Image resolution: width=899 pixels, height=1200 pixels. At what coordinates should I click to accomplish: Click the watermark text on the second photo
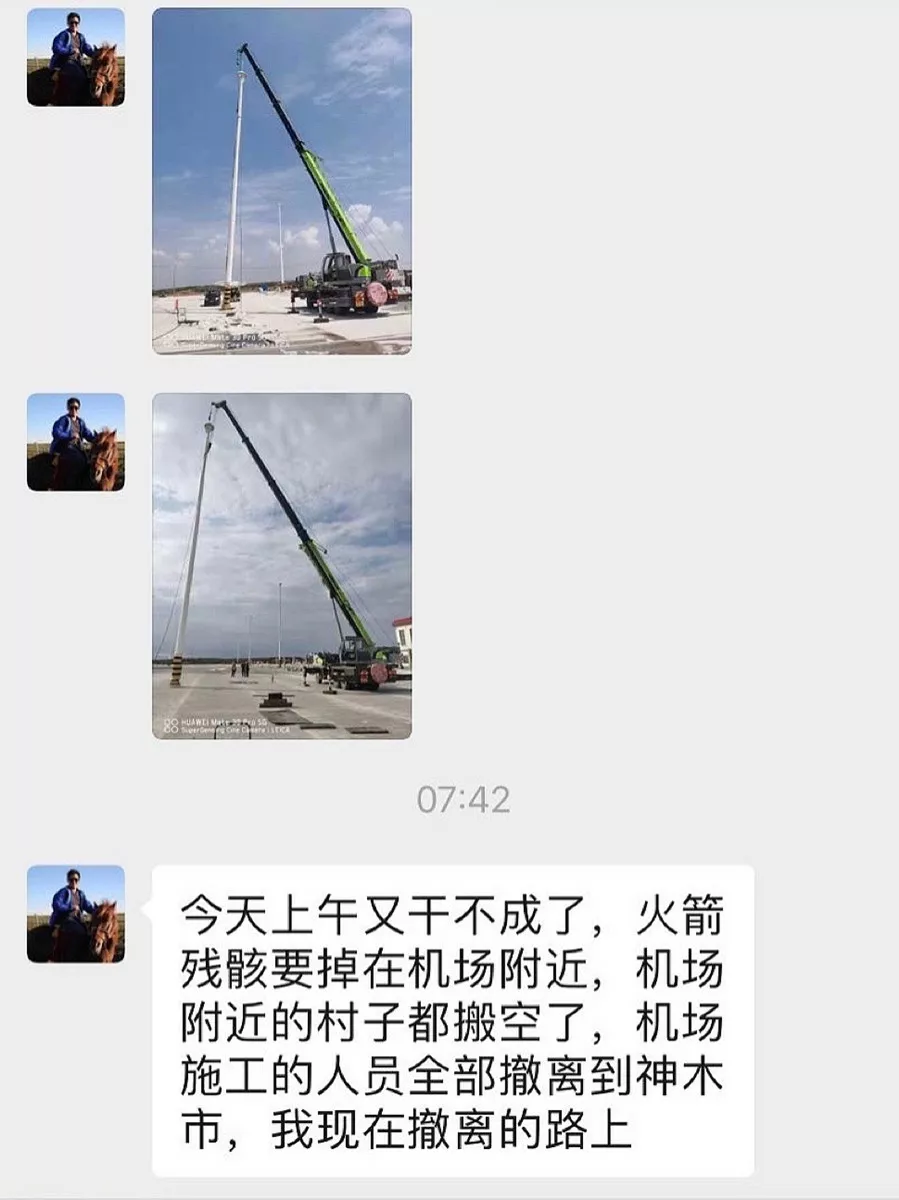[230, 727]
